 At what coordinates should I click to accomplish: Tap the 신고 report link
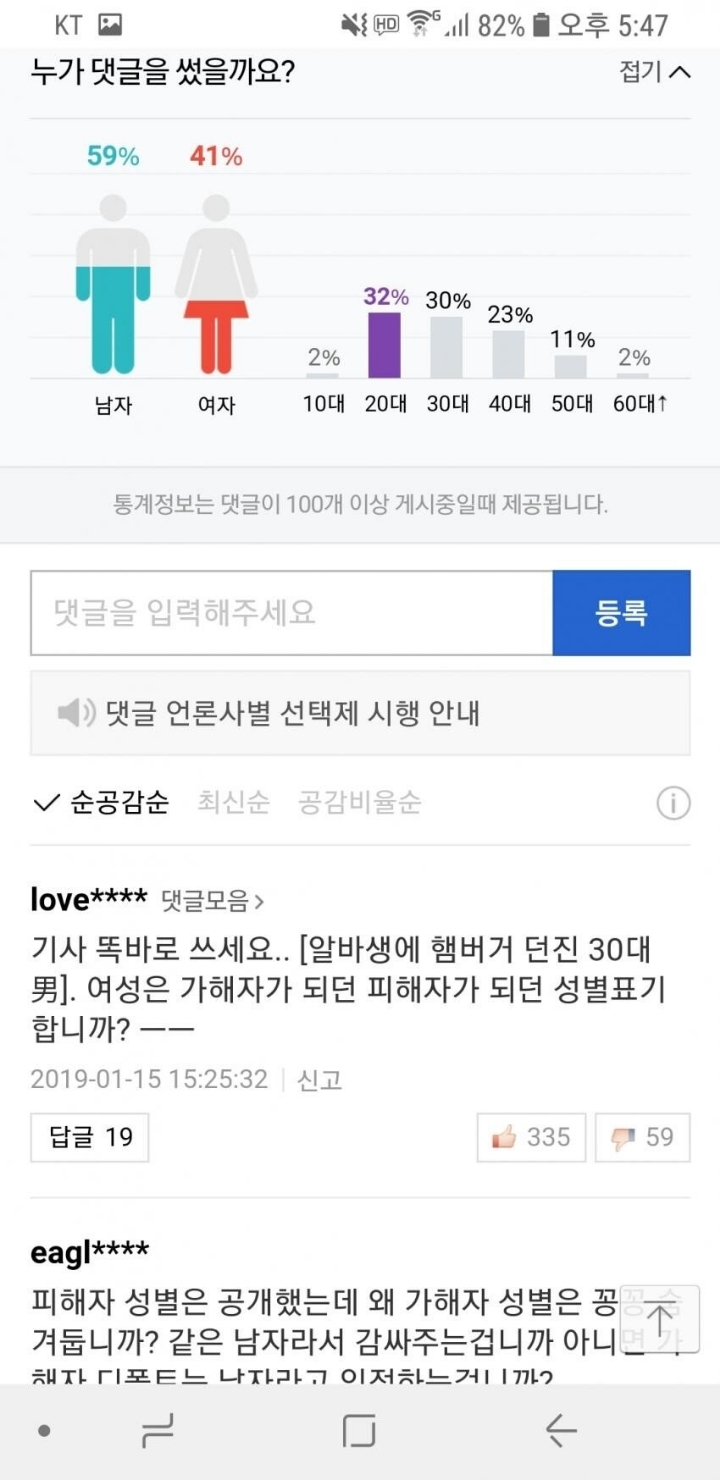pyautogui.click(x=318, y=1079)
